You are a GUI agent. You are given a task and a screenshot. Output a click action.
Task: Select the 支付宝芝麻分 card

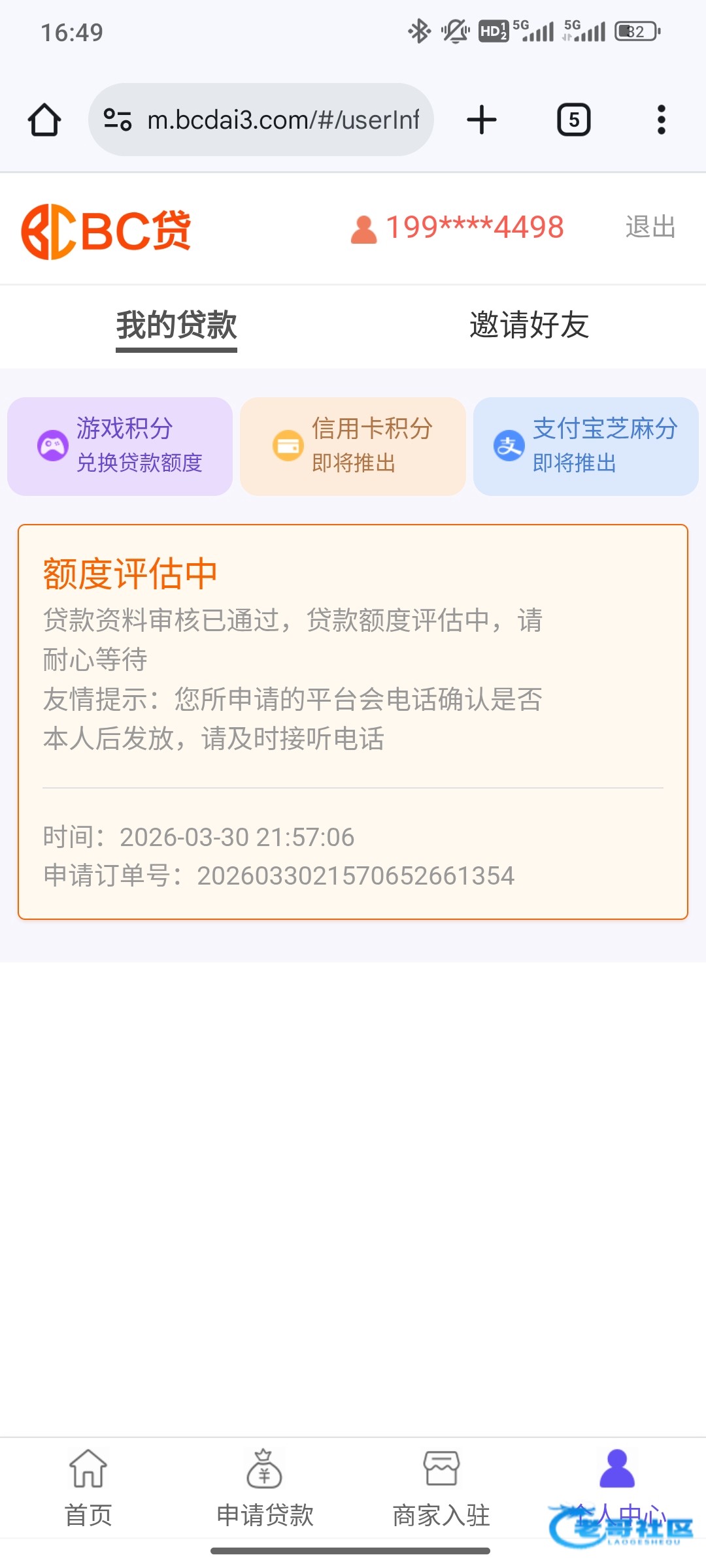586,446
